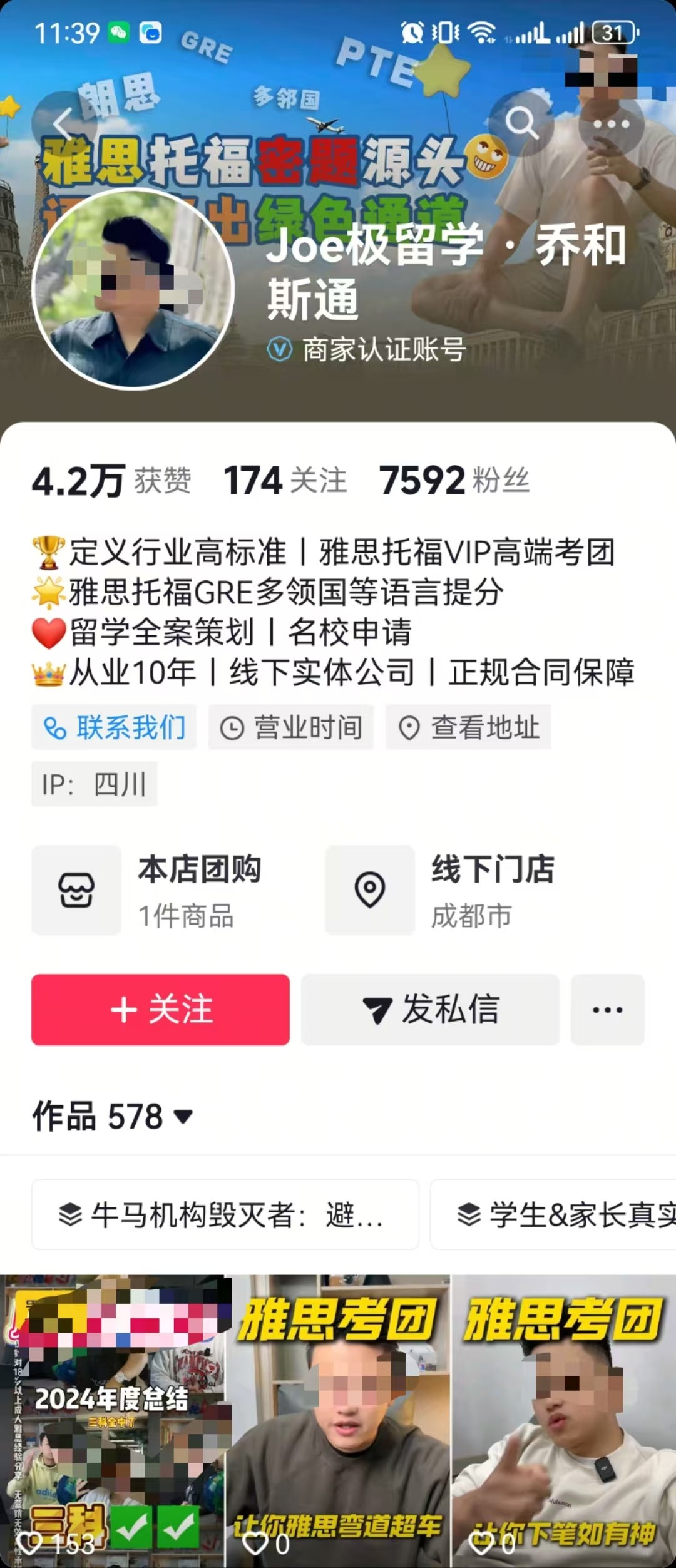Open the top overflow menu
Image resolution: width=676 pixels, height=1568 pixels.
(611, 123)
